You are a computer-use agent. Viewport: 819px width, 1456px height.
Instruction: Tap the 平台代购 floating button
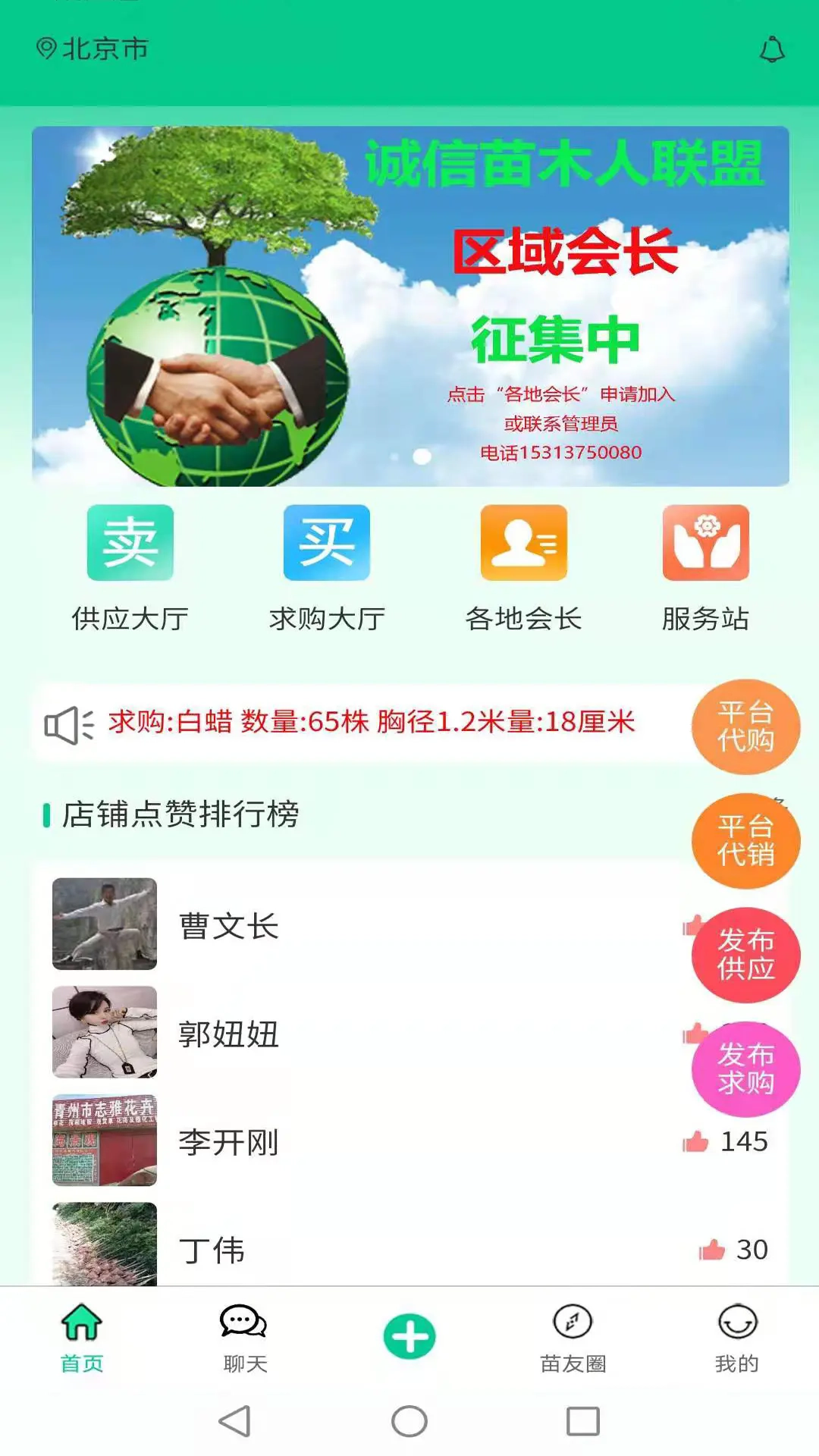745,726
